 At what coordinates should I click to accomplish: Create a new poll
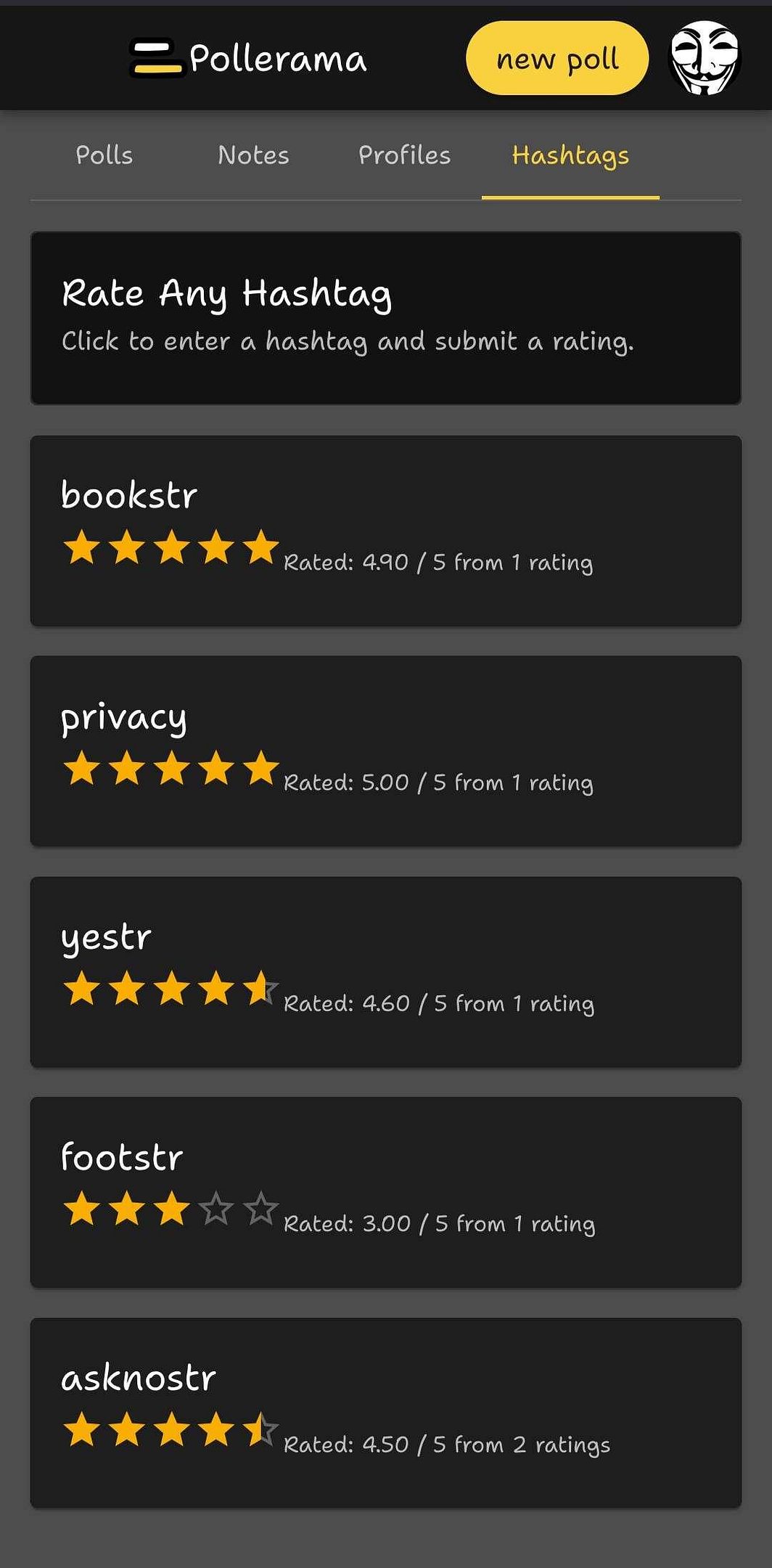tap(557, 58)
